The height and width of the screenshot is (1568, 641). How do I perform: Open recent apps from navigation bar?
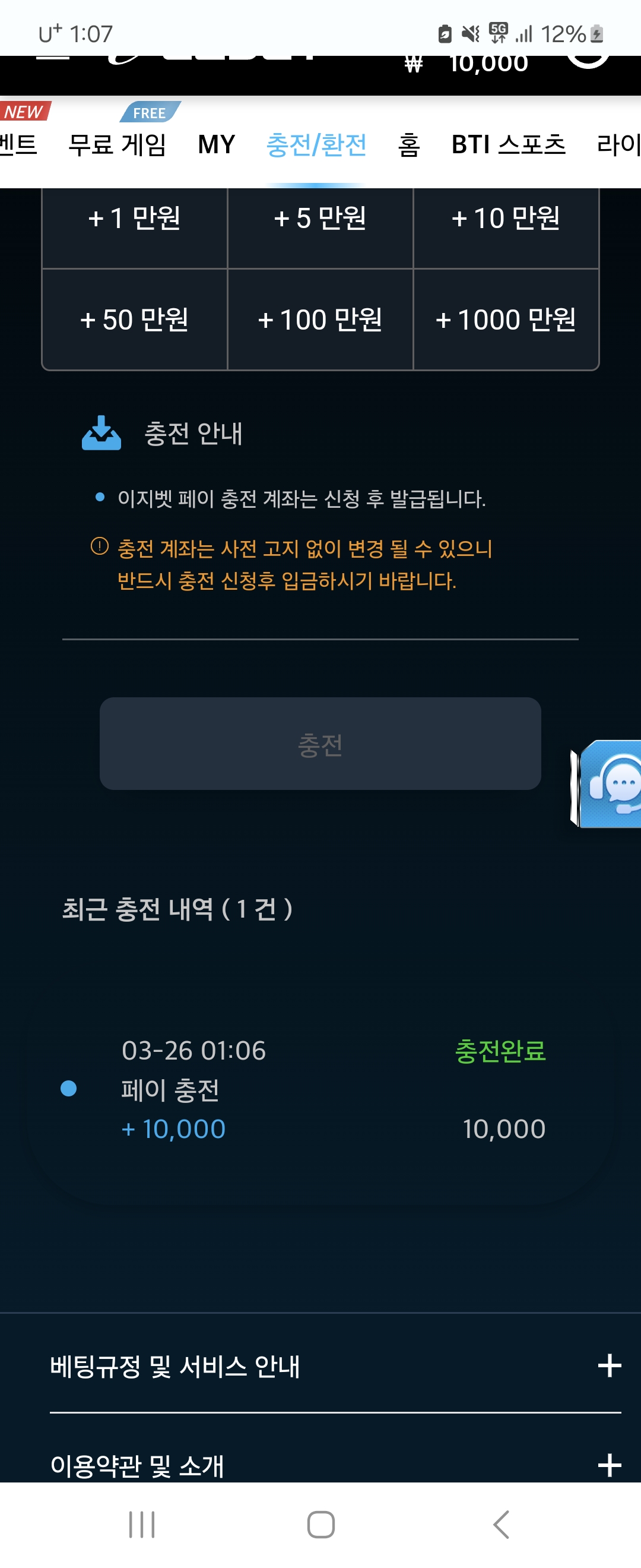142,1525
